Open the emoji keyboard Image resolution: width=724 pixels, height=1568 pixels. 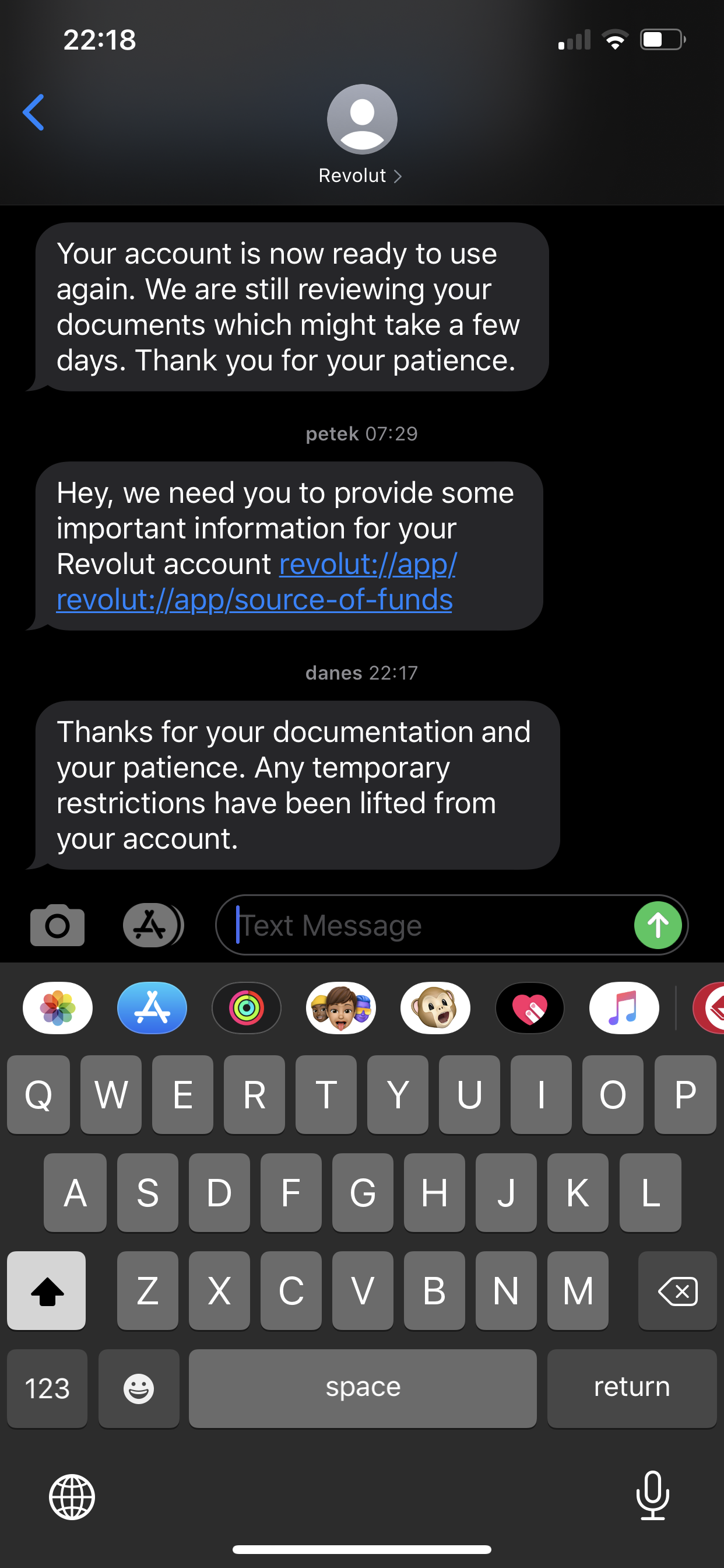coord(139,1388)
